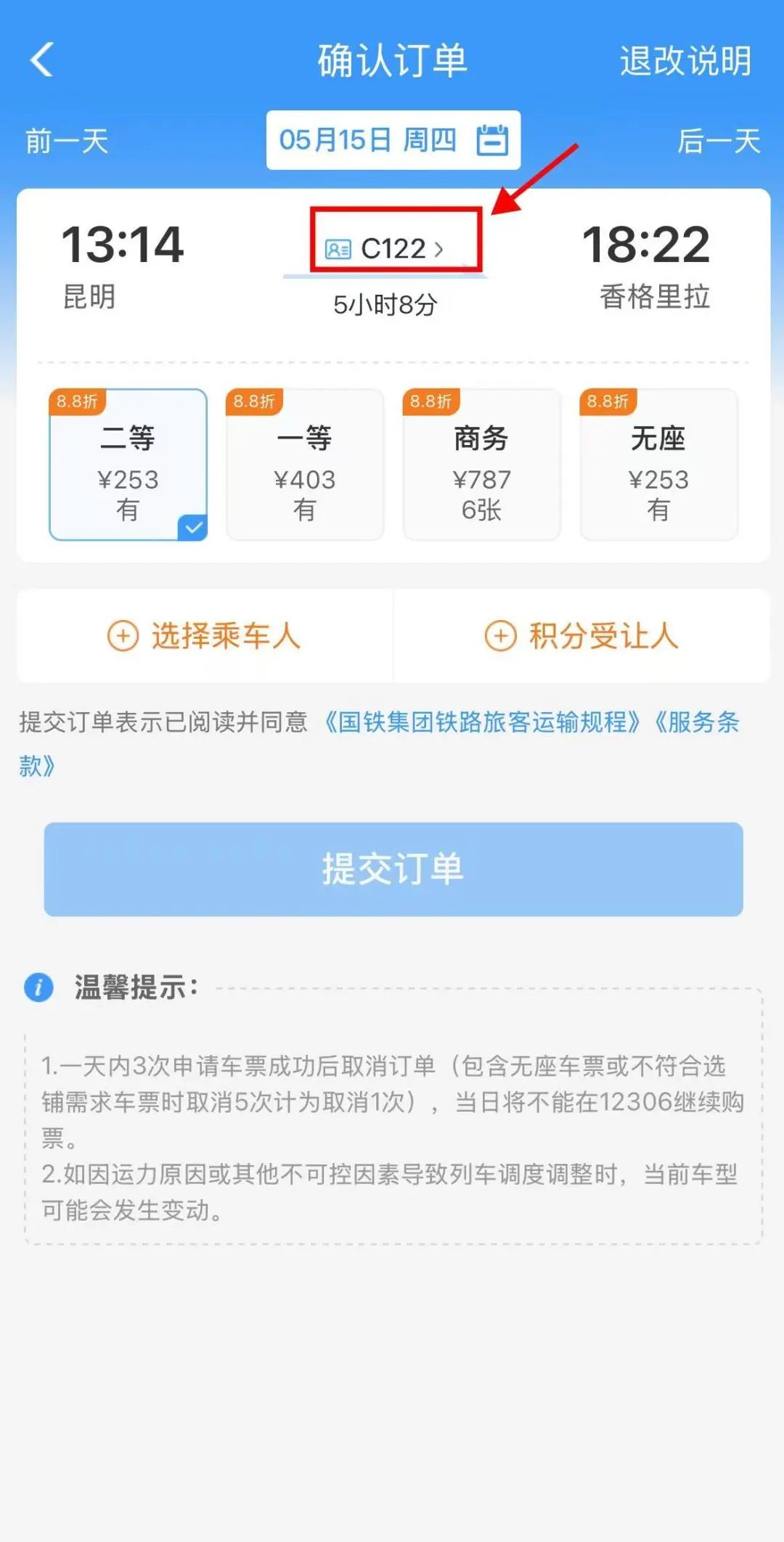Viewport: 784px width, 1542px height.
Task: Go back from 确认订单 page
Action: coord(42,60)
